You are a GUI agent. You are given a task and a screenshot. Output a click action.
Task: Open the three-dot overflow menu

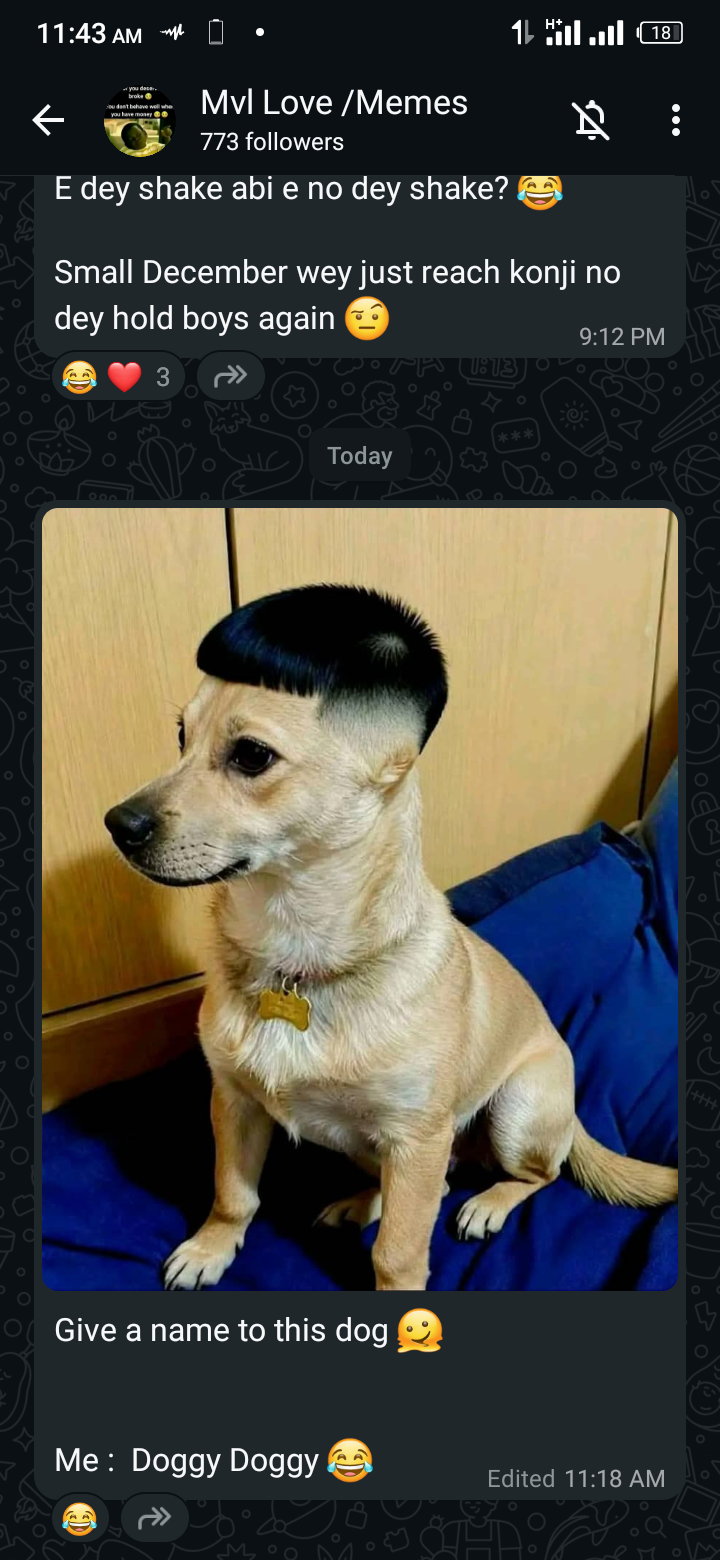click(x=676, y=120)
